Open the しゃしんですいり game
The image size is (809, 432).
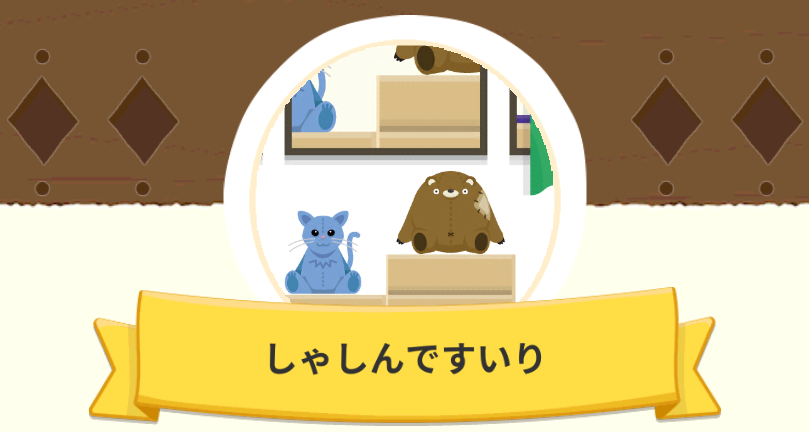pos(404,357)
